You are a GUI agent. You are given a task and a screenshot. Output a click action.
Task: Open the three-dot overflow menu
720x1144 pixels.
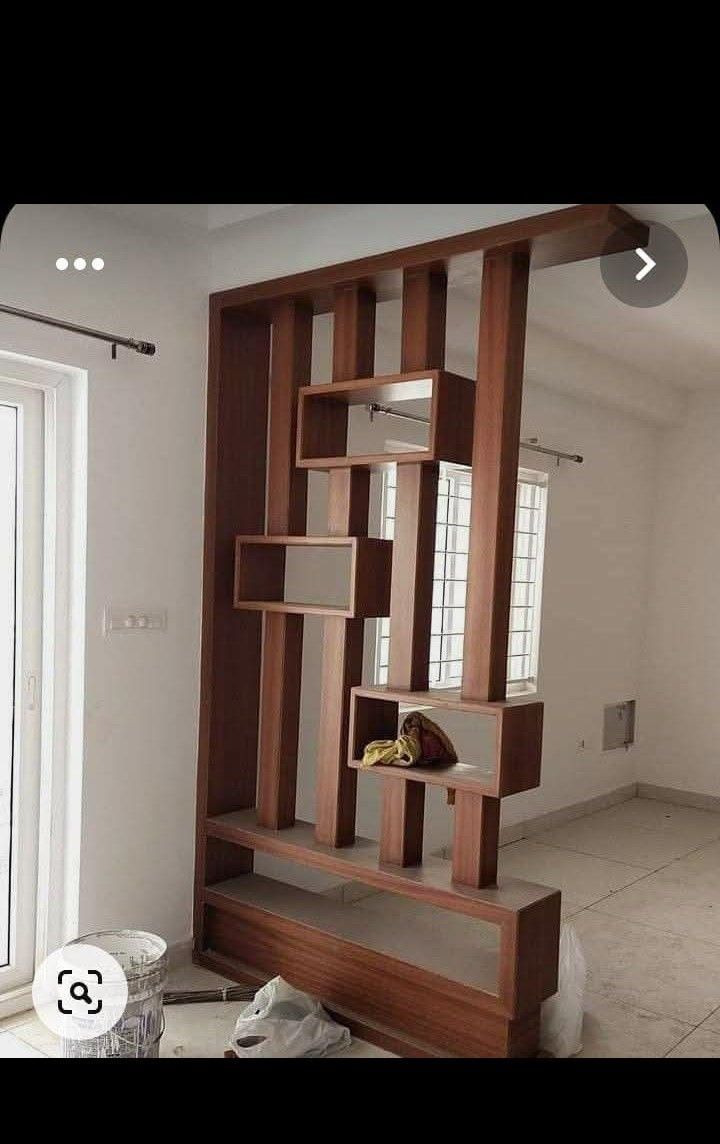(x=80, y=264)
